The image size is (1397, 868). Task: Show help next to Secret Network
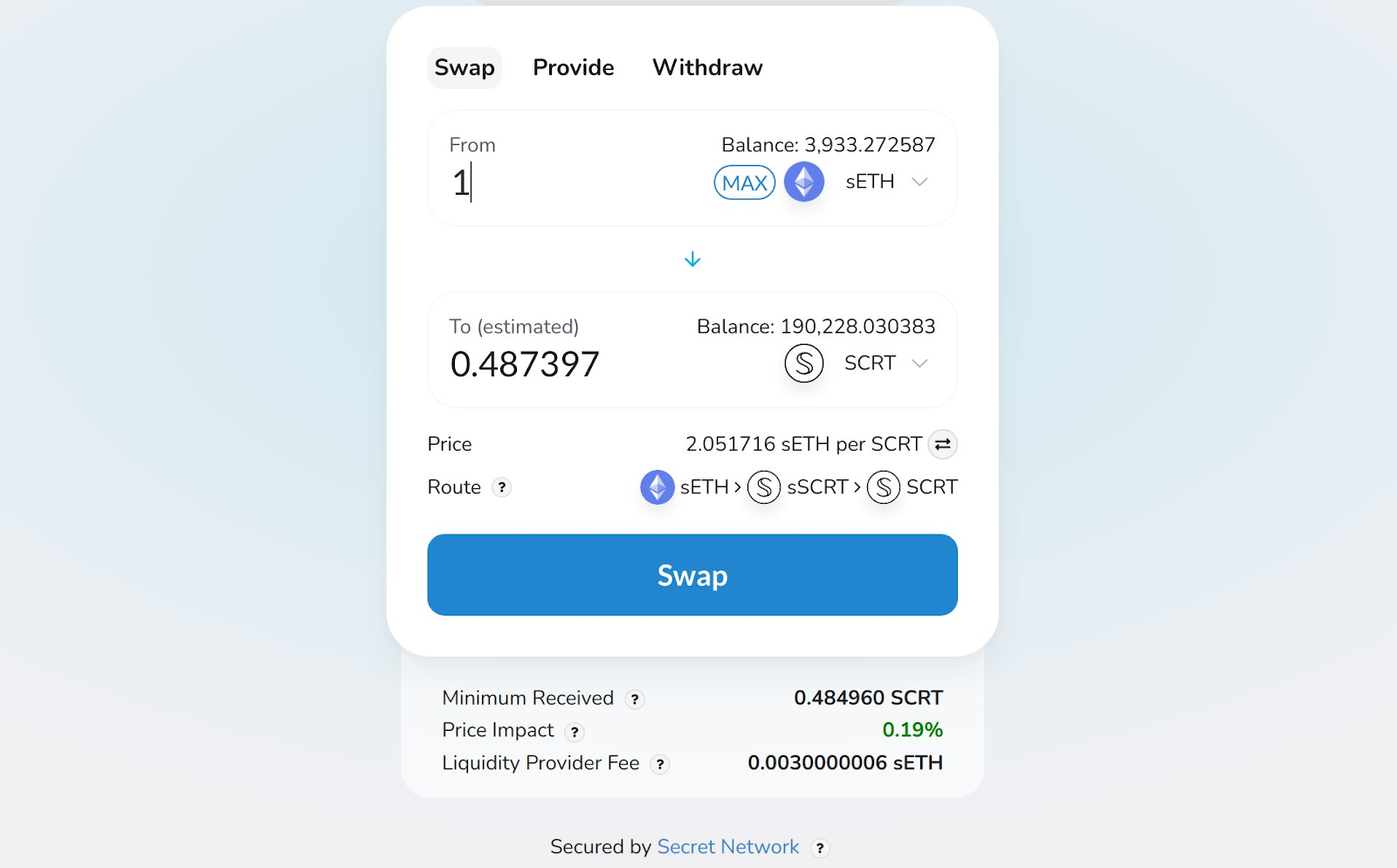coord(819,848)
